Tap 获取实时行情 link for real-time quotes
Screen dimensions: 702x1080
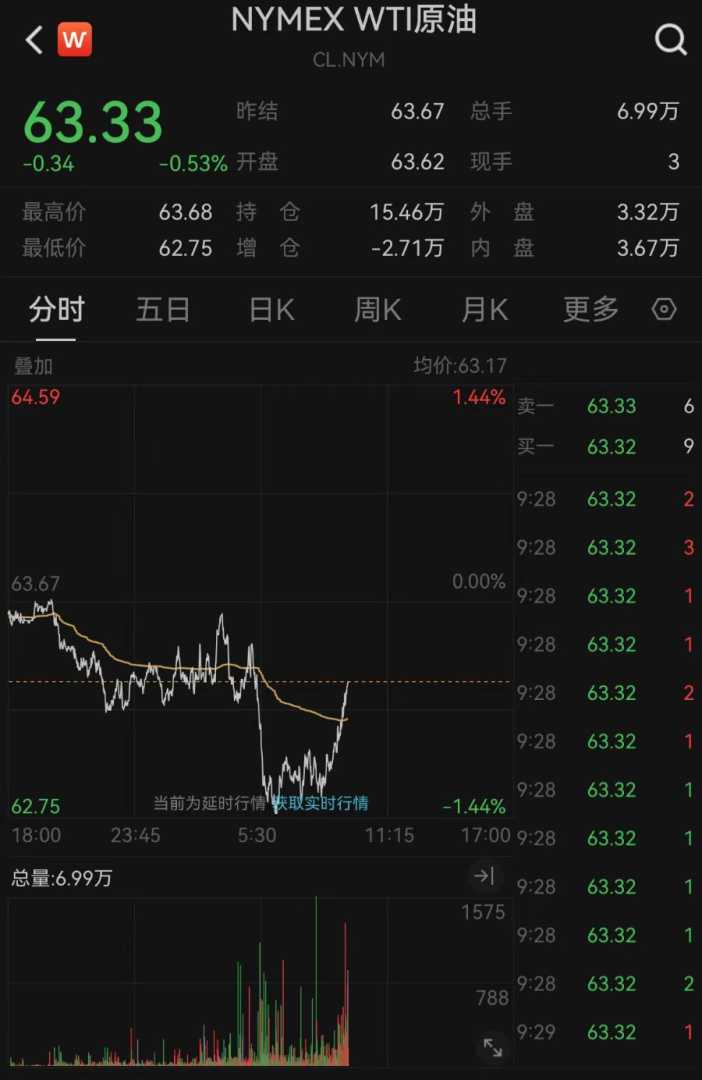point(320,803)
